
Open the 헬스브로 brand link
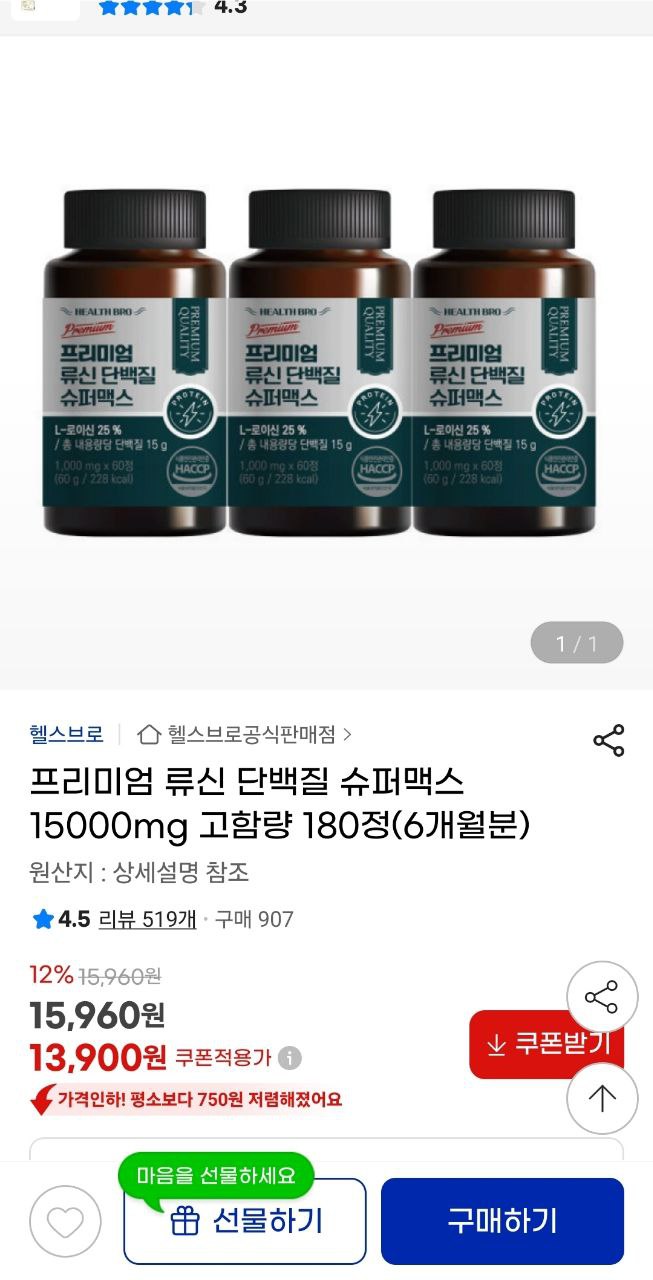[66, 734]
